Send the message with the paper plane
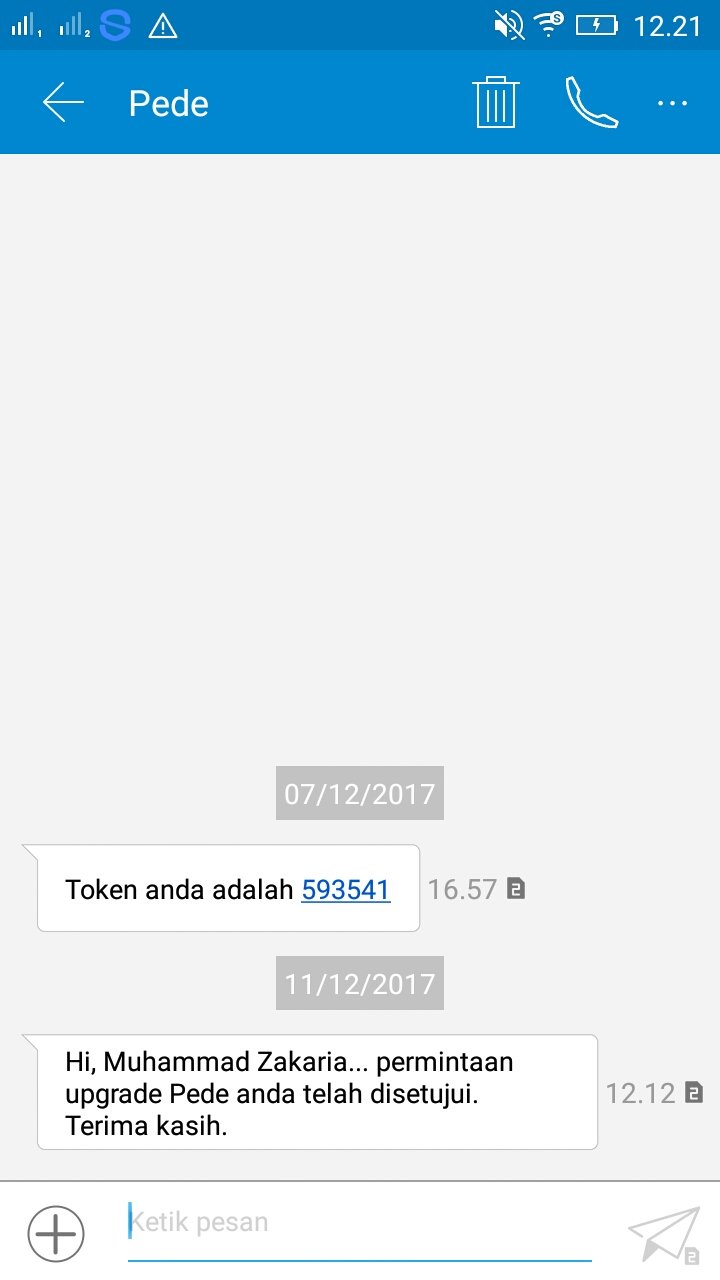The image size is (720, 1280). pos(663,1235)
